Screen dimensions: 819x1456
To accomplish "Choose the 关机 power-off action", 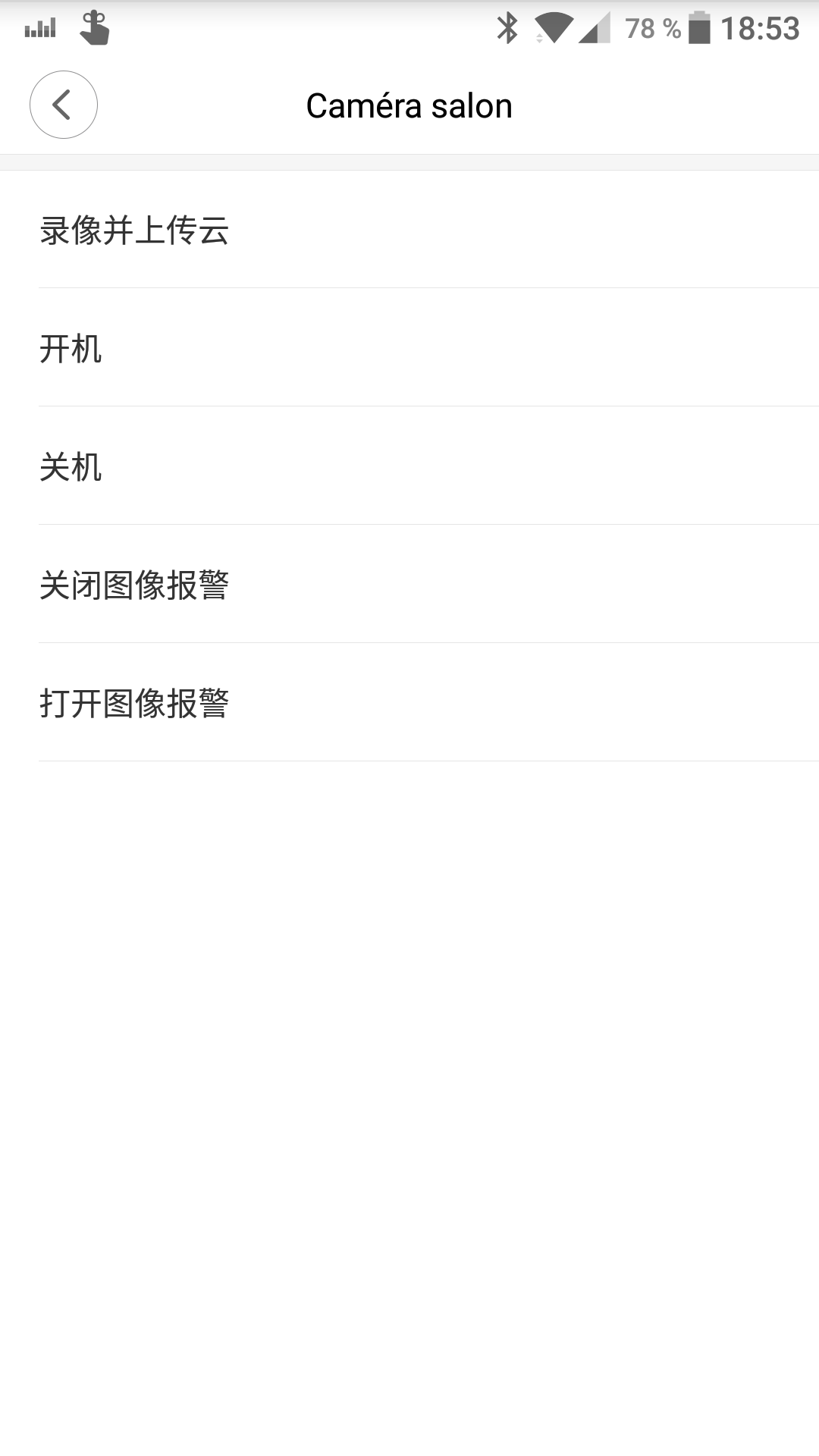I will coord(409,466).
